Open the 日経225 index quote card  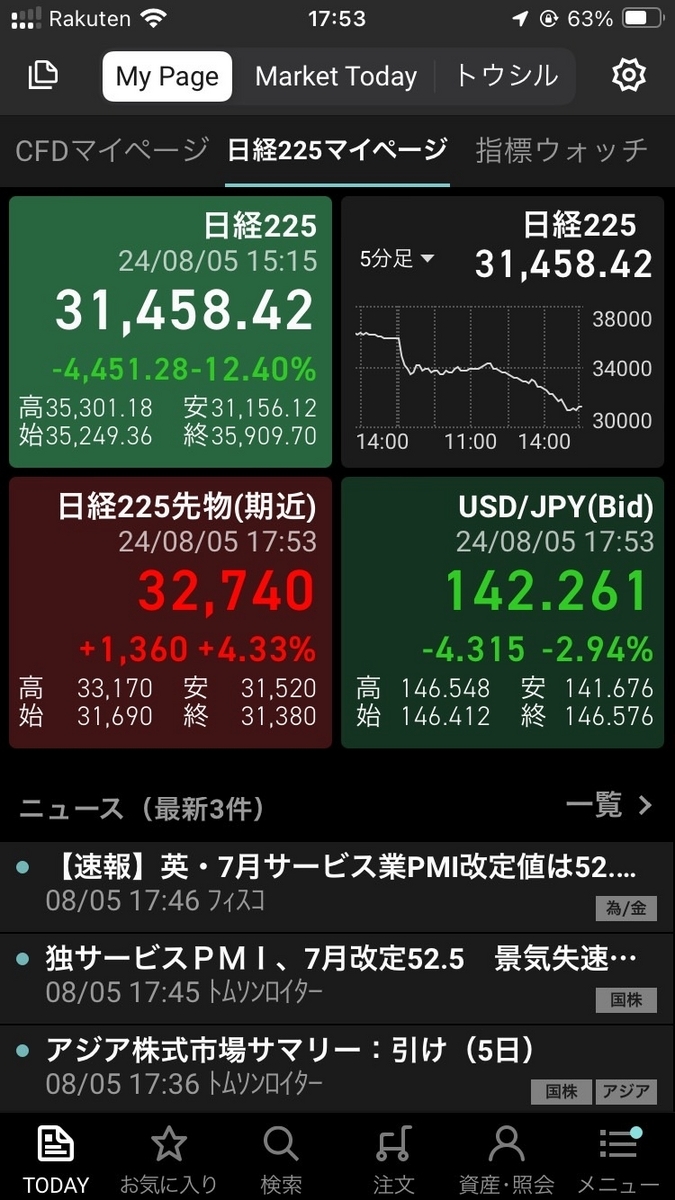pyautogui.click(x=170, y=332)
